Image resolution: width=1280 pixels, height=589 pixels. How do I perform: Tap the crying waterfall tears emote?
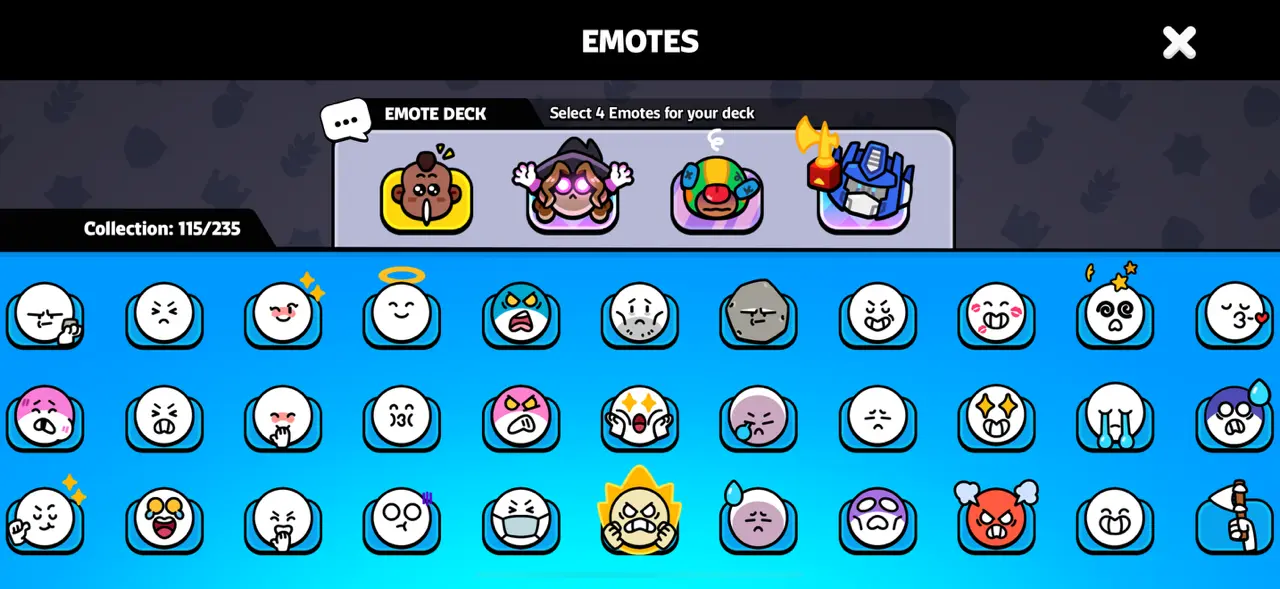[1114, 416]
